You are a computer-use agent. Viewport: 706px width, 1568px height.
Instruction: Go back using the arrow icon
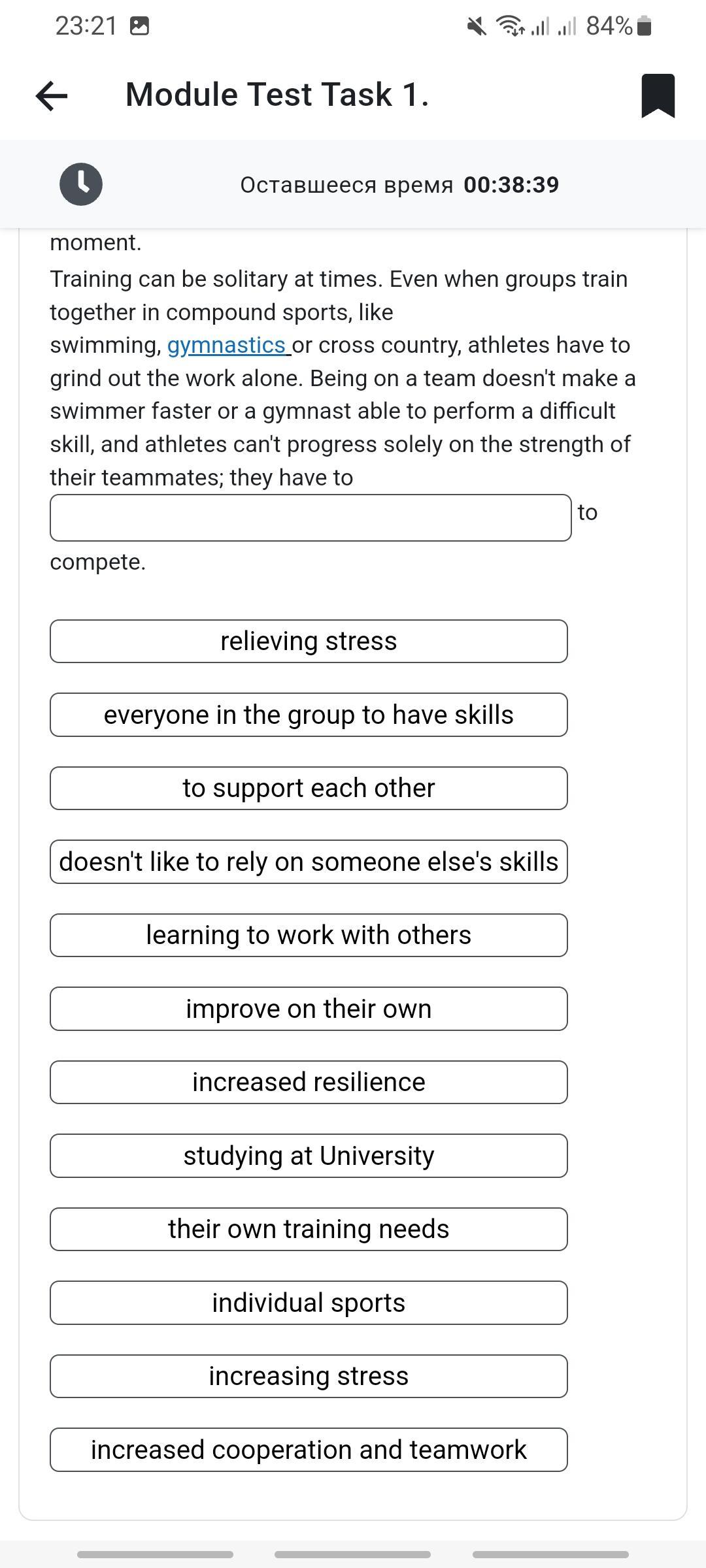(x=52, y=95)
